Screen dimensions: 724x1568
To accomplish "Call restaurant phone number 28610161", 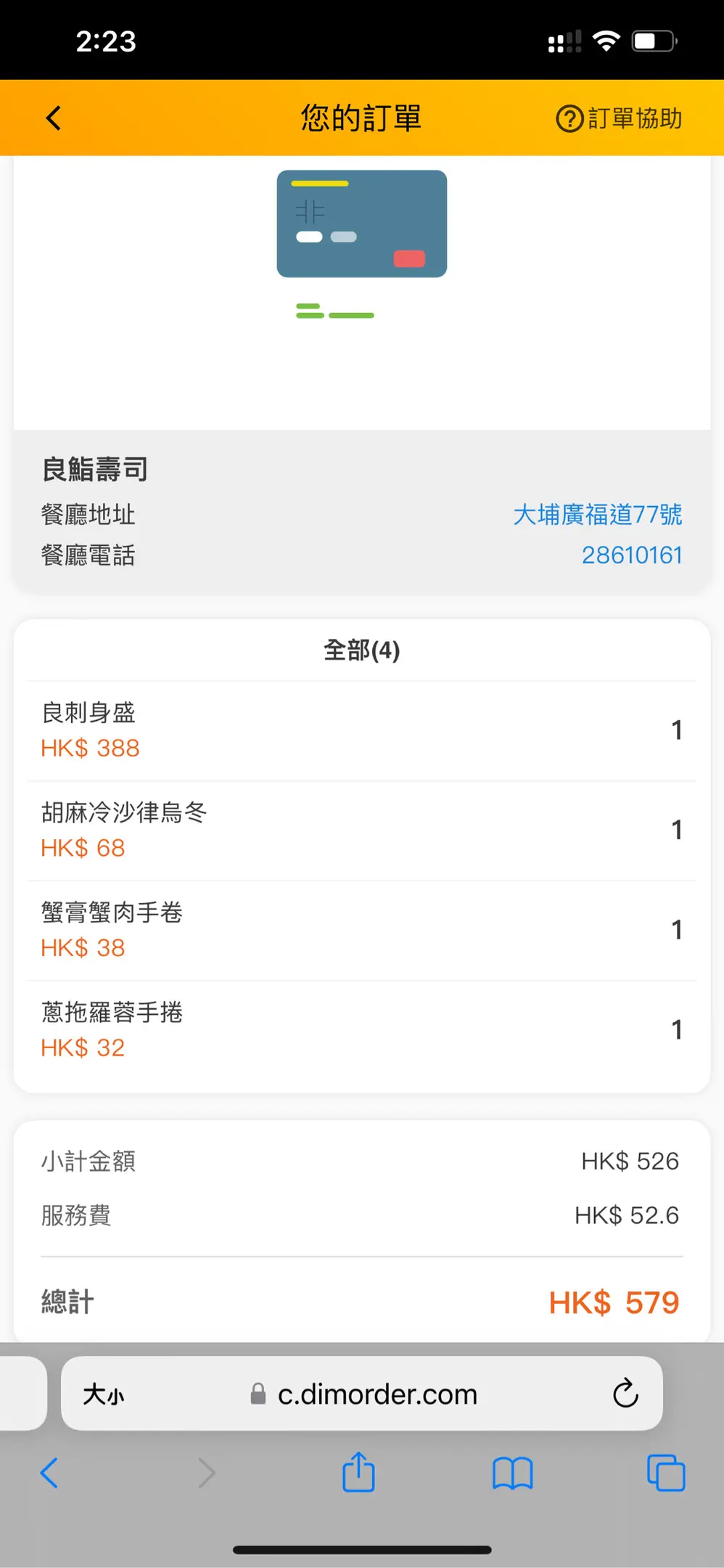I will click(x=631, y=555).
